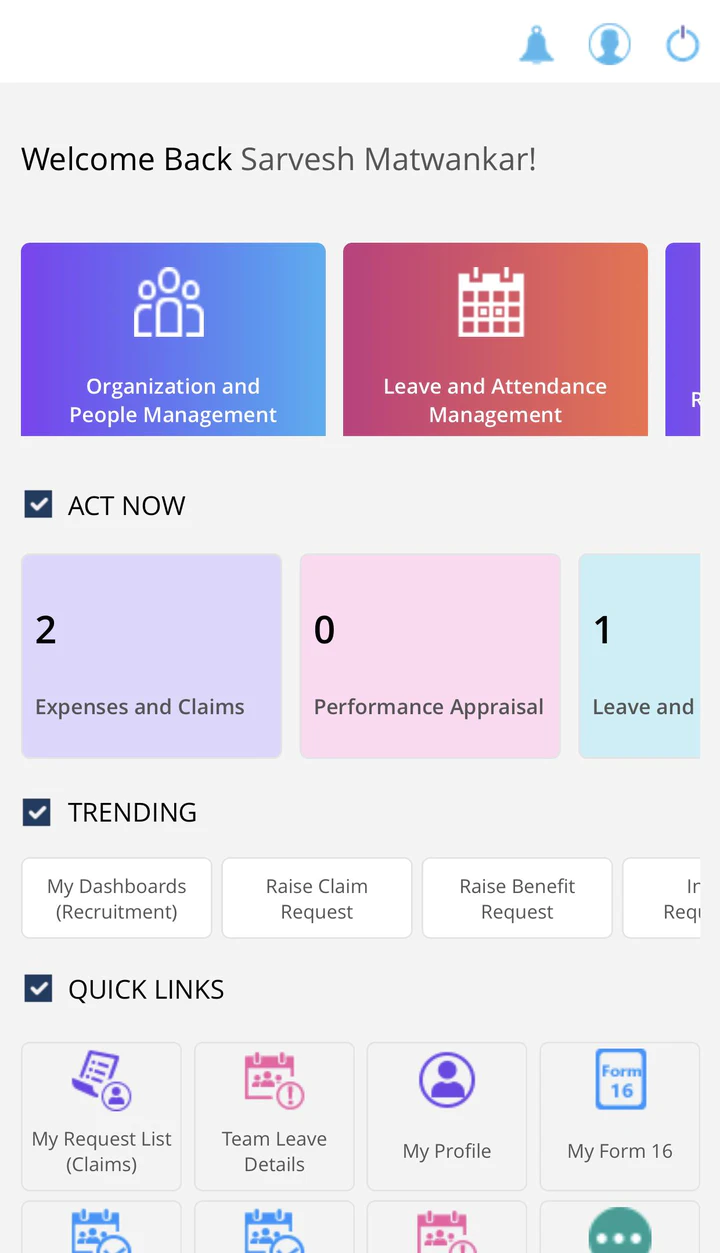Open Expenses and Claims pending items
This screenshot has width=720, height=1253.
[151, 656]
